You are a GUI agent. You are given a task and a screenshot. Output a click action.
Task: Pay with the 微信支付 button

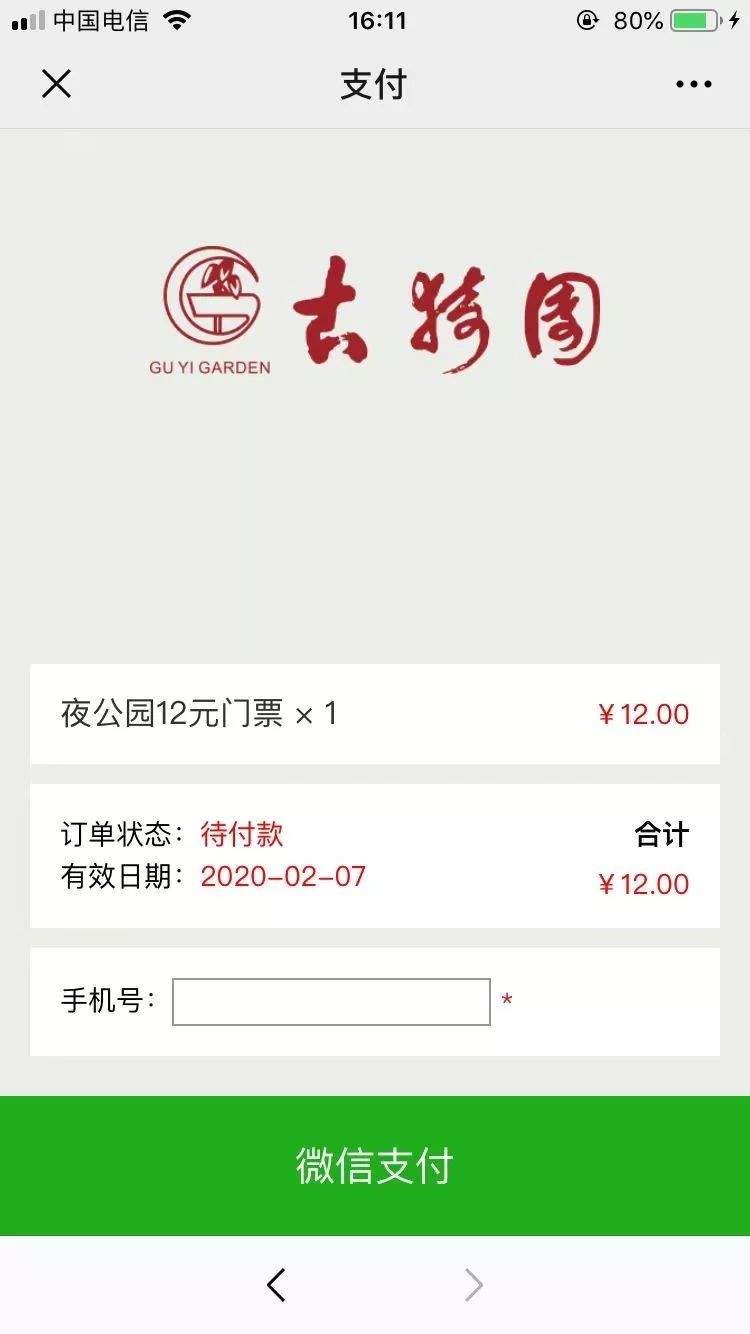point(375,1166)
